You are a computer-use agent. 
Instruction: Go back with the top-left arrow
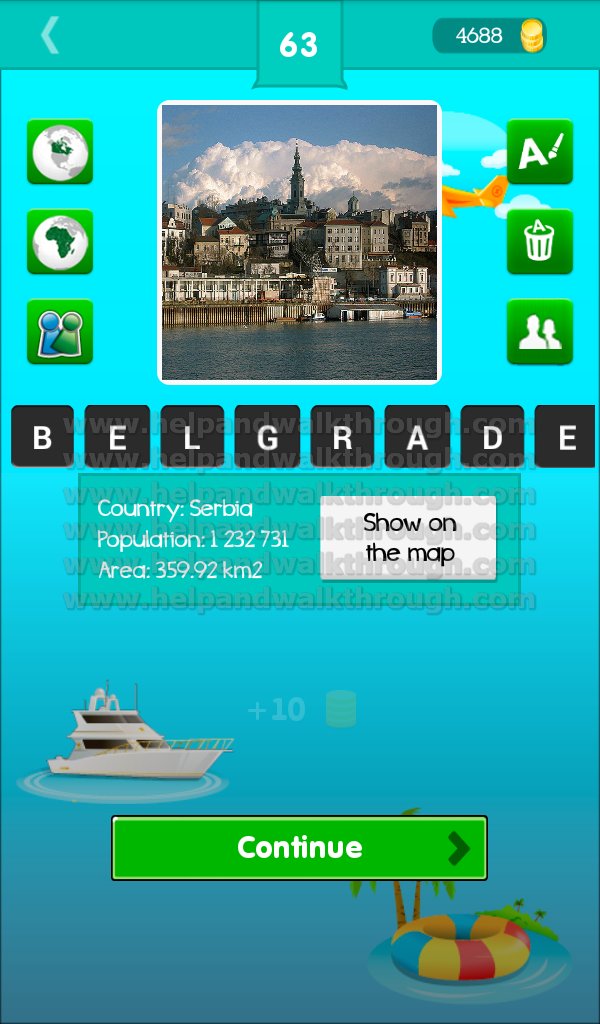coord(50,35)
